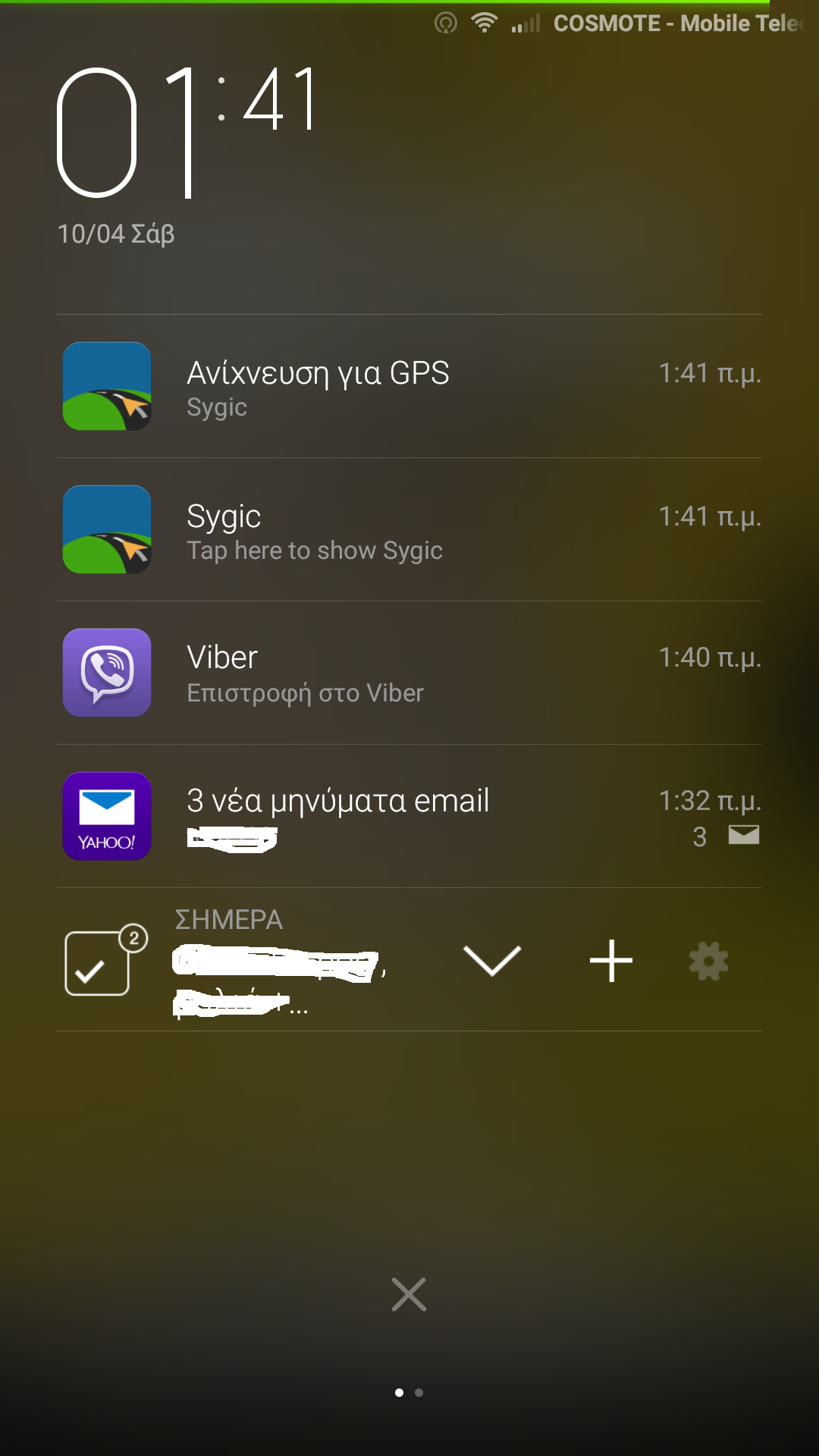819x1456 pixels.
Task: Expand today's task list chevron
Action: (x=491, y=961)
